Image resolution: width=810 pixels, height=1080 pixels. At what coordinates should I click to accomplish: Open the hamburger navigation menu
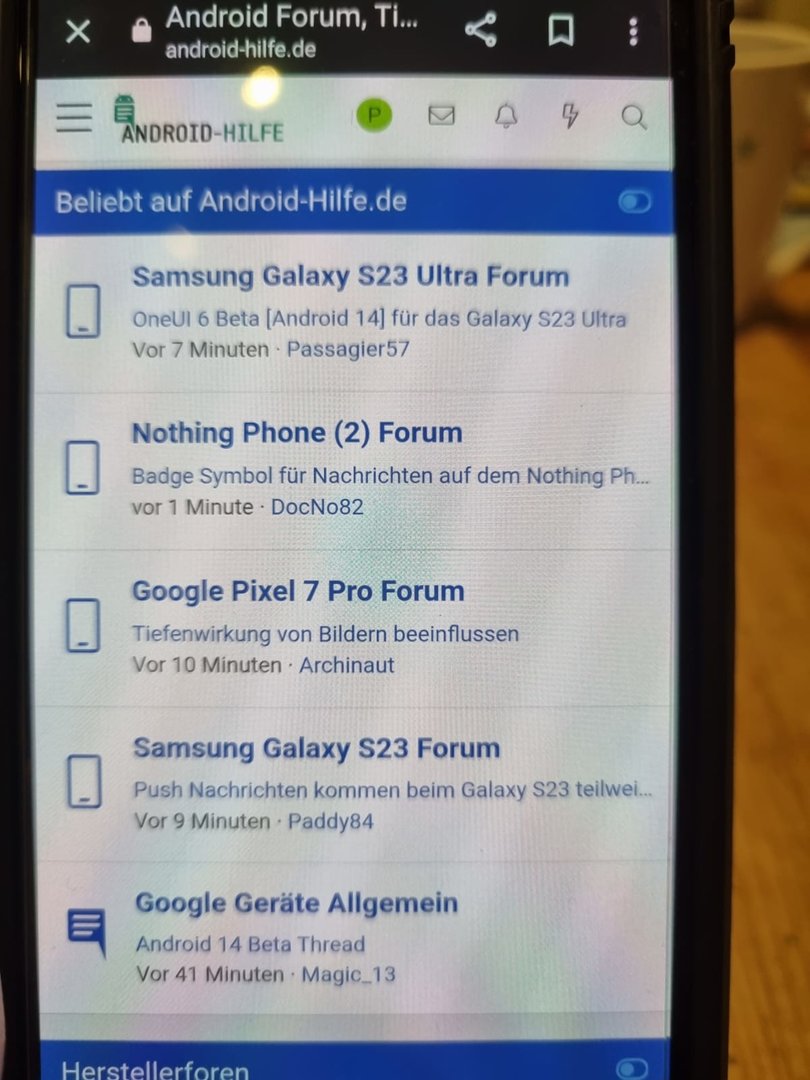[74, 117]
